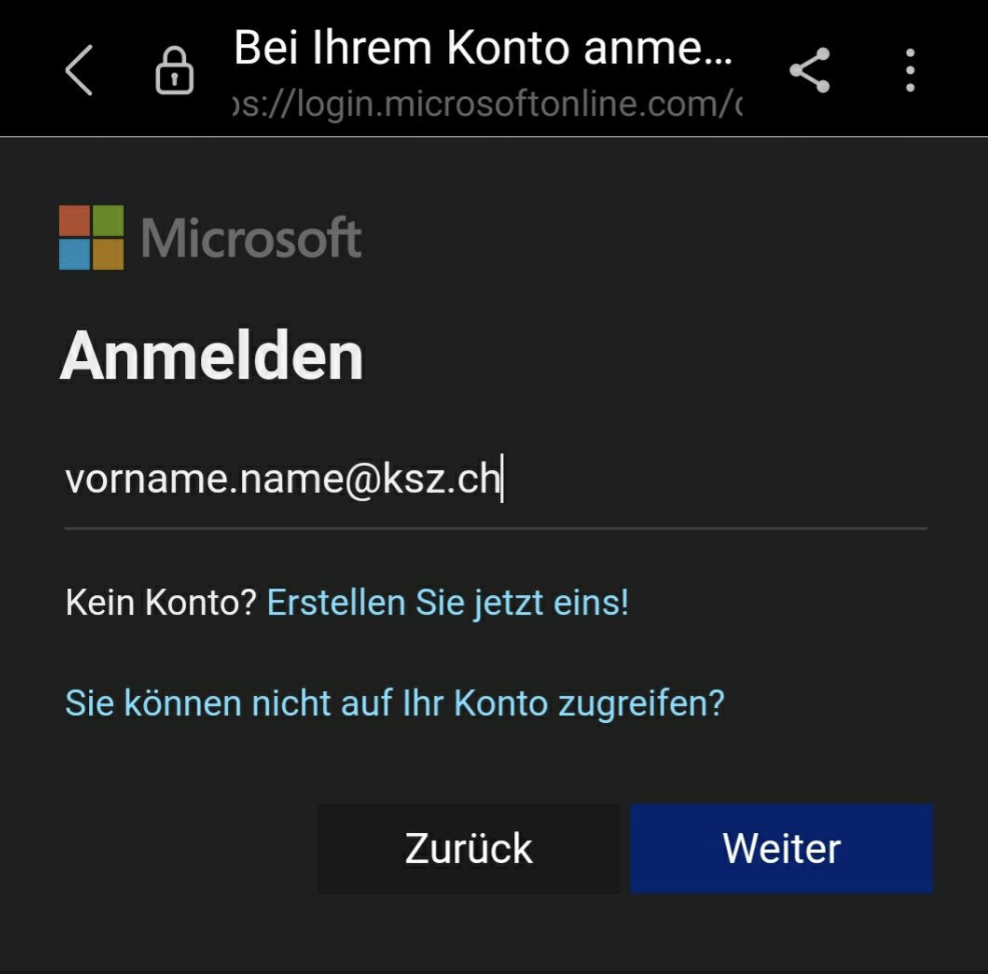988x974 pixels.
Task: Continue with the Weiter button
Action: (x=781, y=849)
